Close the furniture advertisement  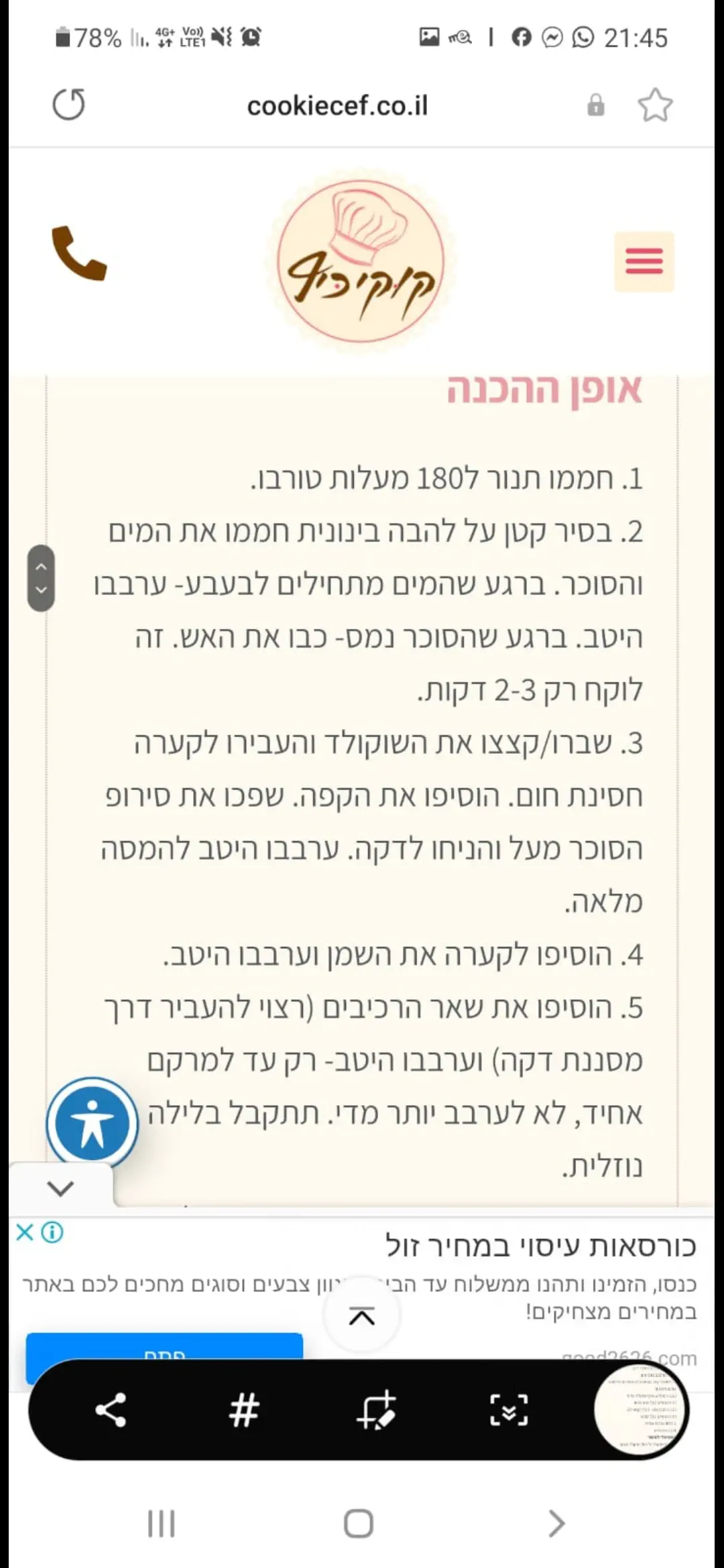tap(24, 1232)
